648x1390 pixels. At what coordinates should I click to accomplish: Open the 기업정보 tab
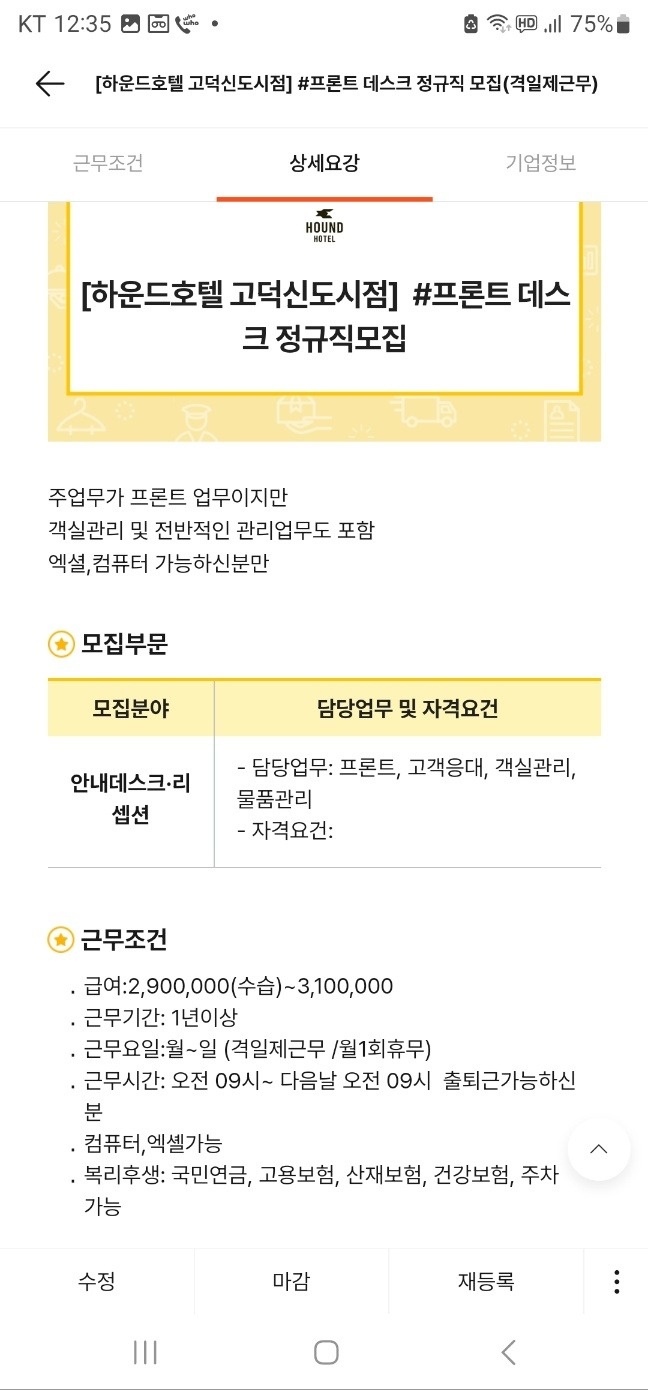pos(540,164)
